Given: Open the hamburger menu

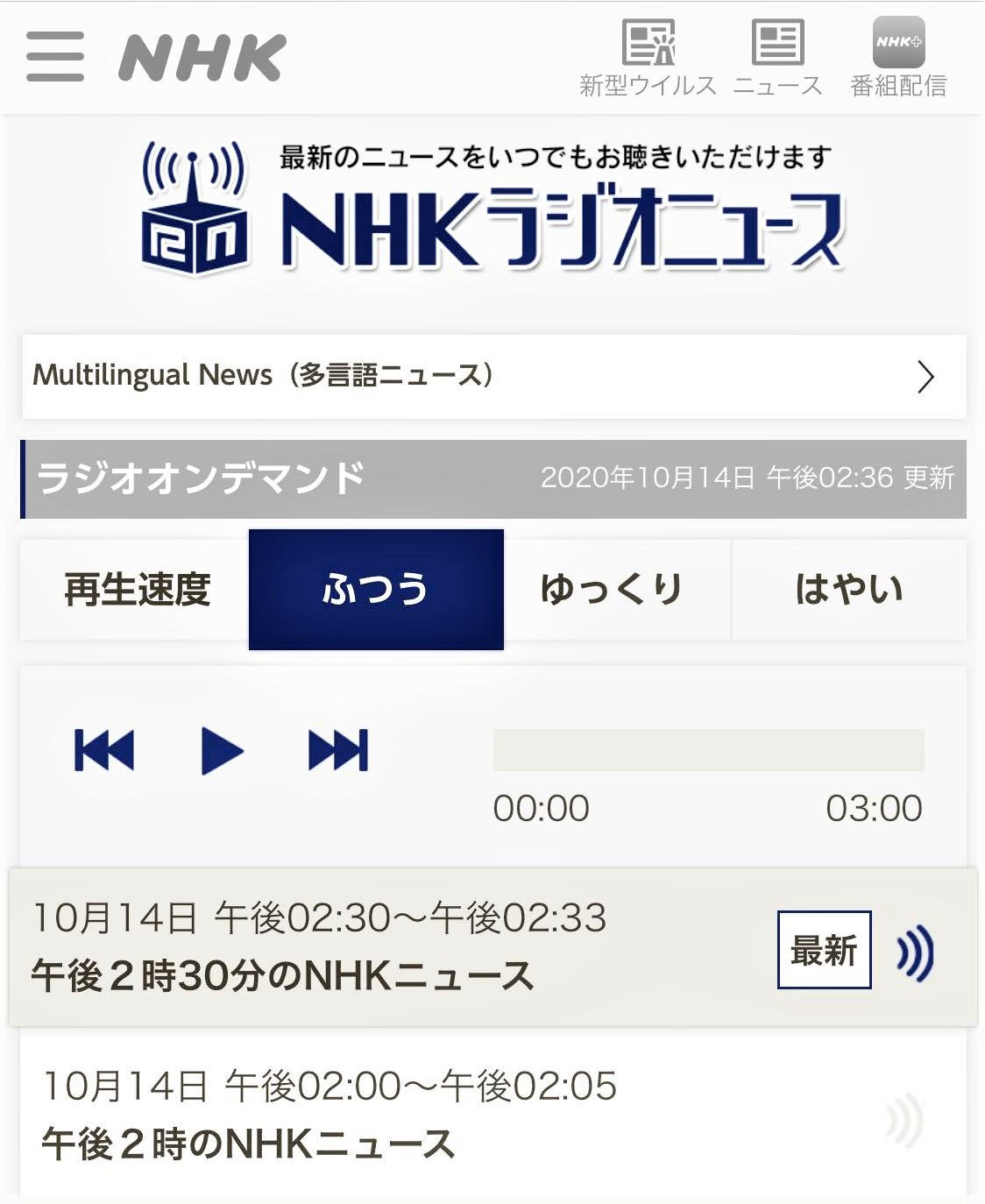Looking at the screenshot, I should (x=55, y=57).
